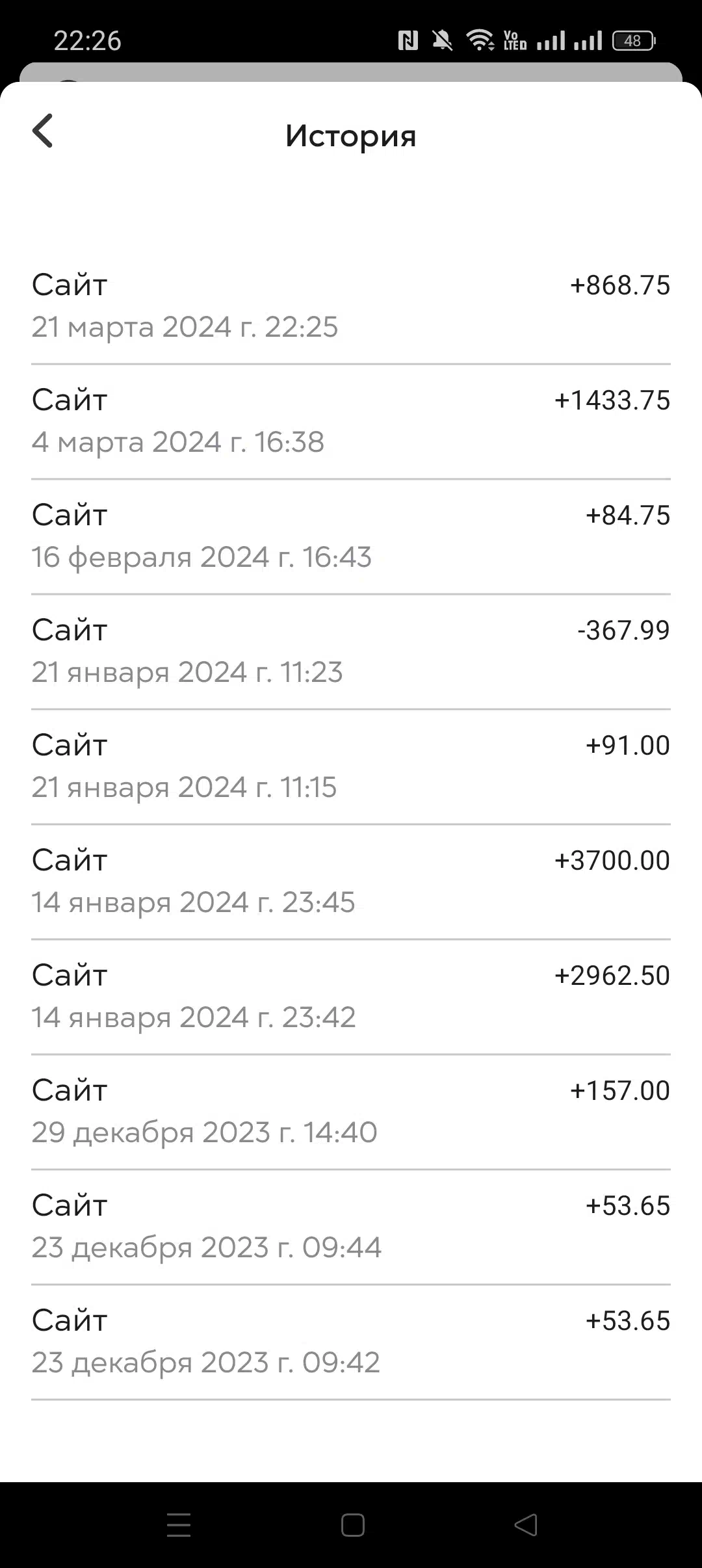The height and width of the screenshot is (1568, 702).
Task: Select the +84.75 entry from 16 февраля
Action: [351, 536]
